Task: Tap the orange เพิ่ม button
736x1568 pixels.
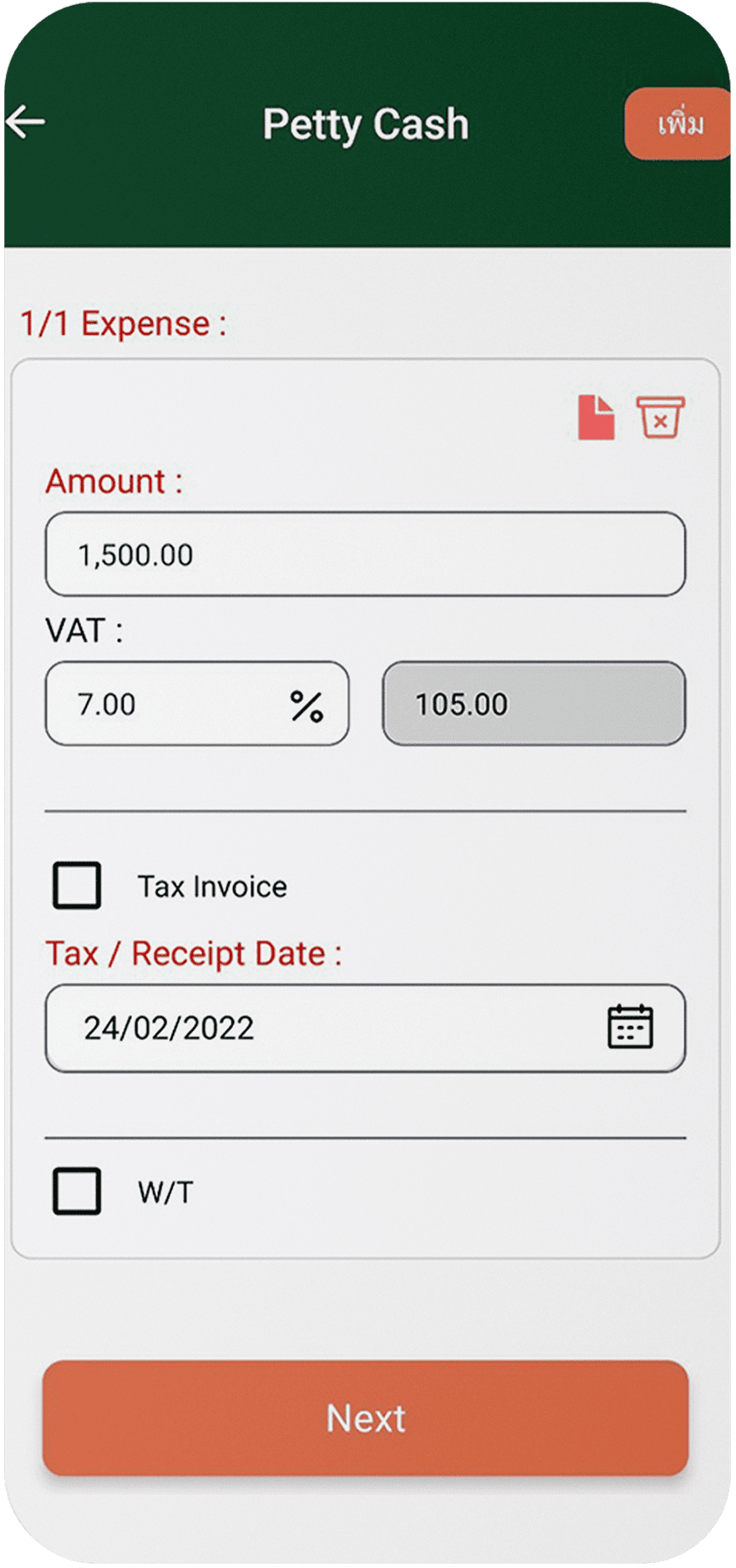Action: (x=678, y=124)
